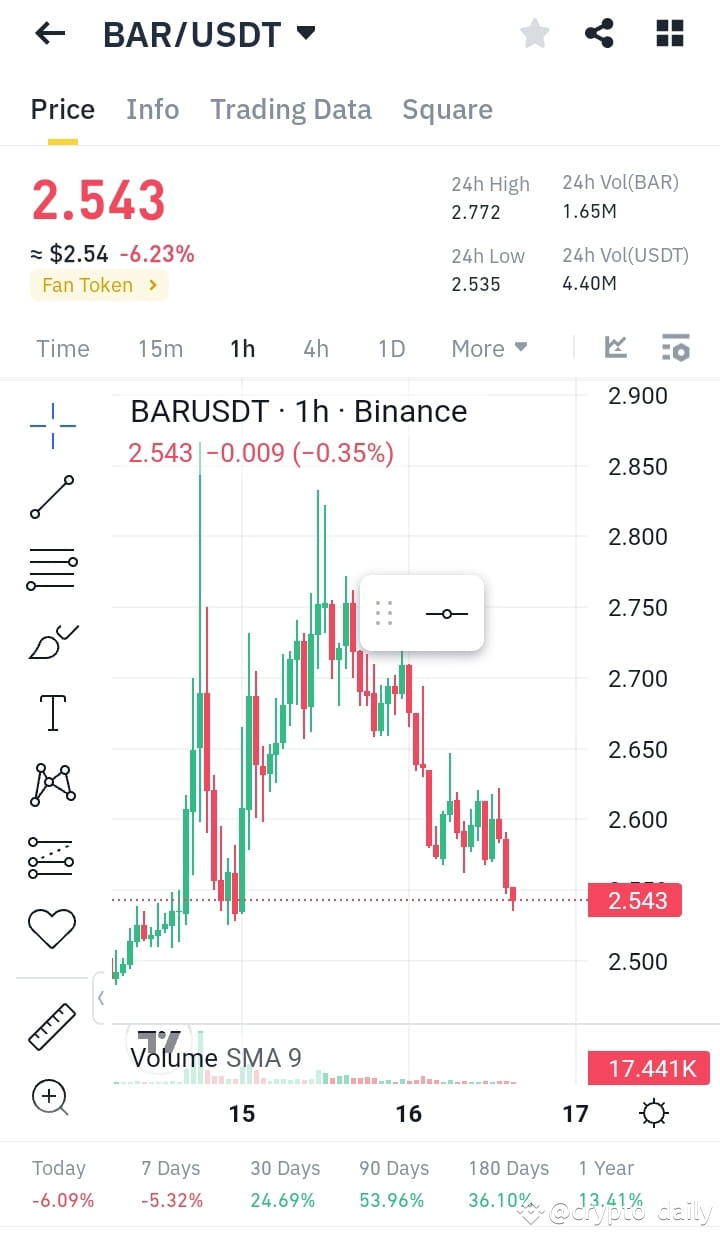This screenshot has height=1234, width=720.
Task: Select the measure ruler tool
Action: point(51,1025)
